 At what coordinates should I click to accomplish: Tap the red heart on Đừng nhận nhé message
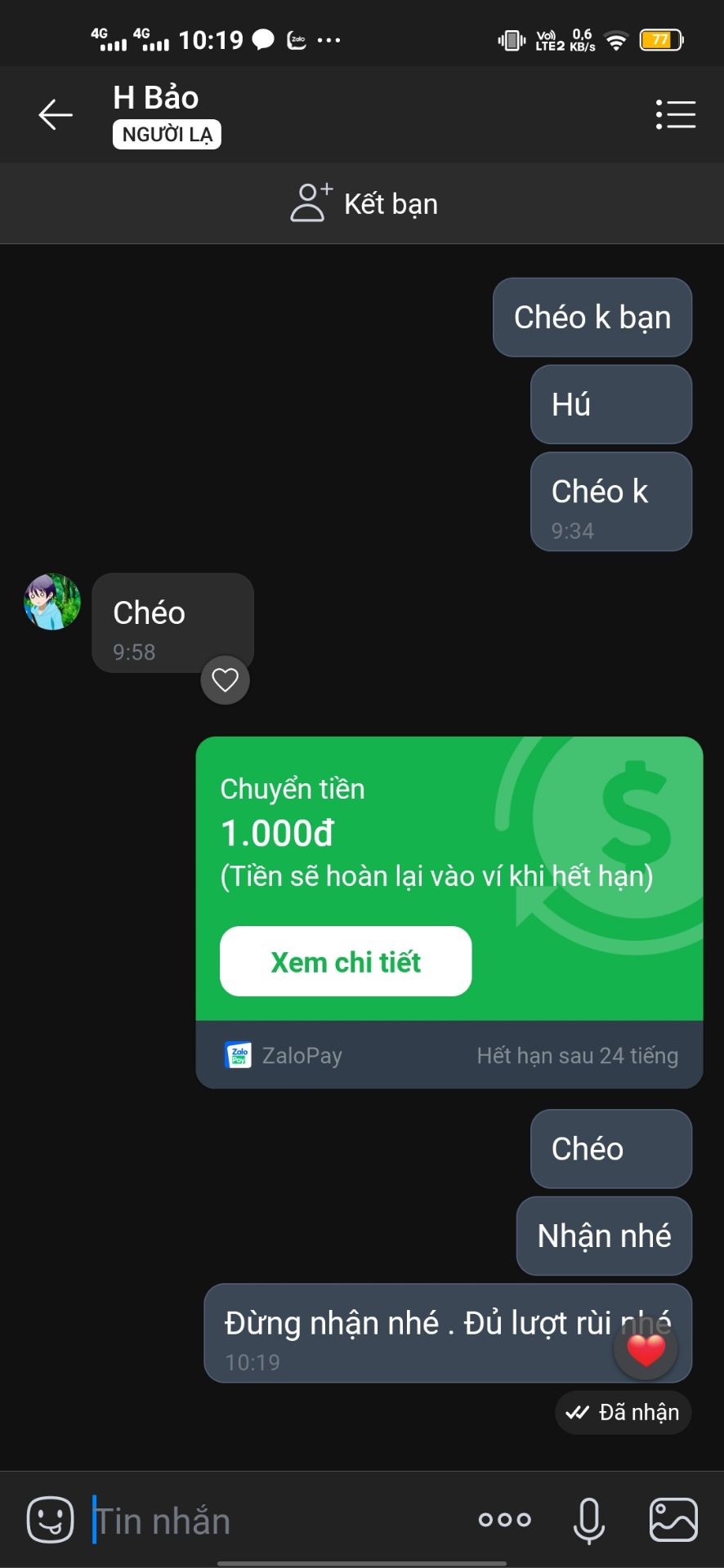[x=646, y=1348]
